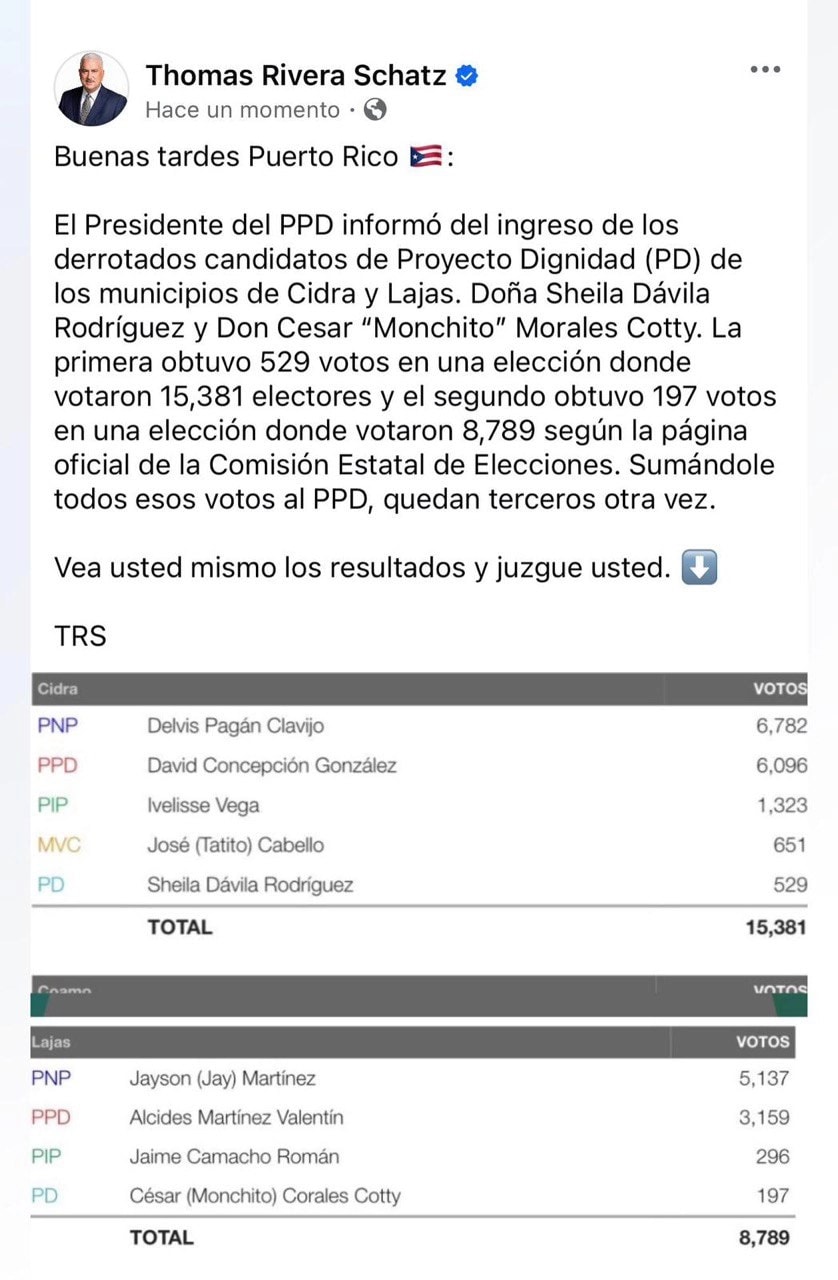Open the post's three-dot overflow menu

pyautogui.click(x=765, y=69)
